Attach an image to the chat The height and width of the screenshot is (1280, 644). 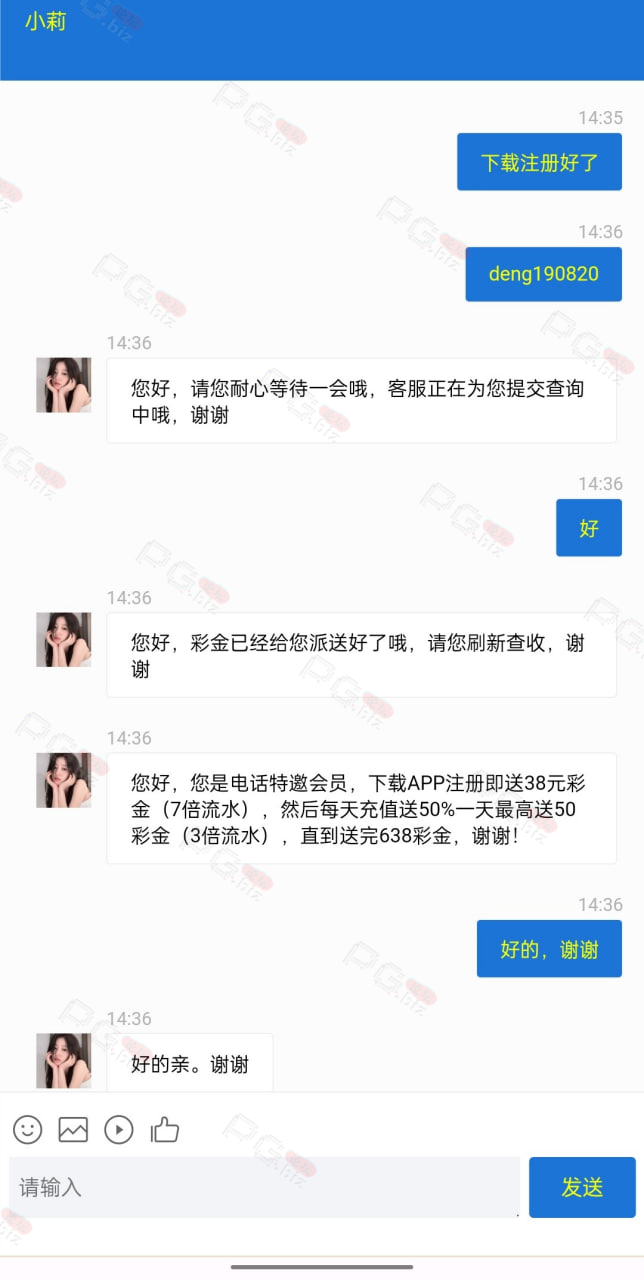[73, 1130]
